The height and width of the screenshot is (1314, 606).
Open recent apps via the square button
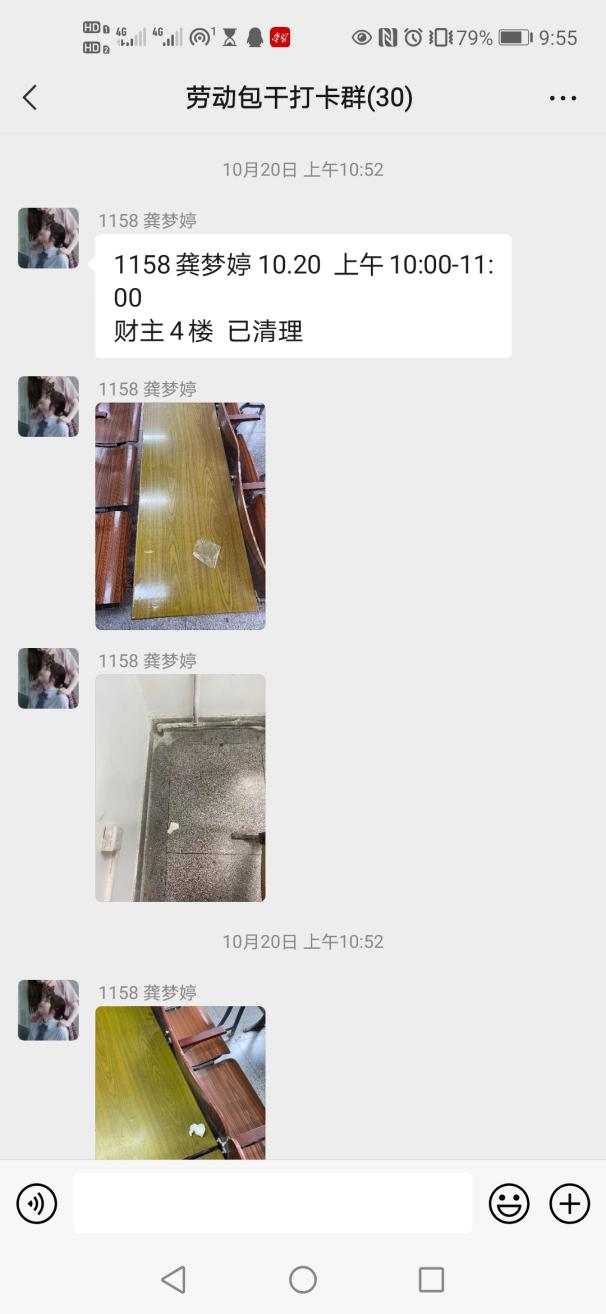point(431,1279)
